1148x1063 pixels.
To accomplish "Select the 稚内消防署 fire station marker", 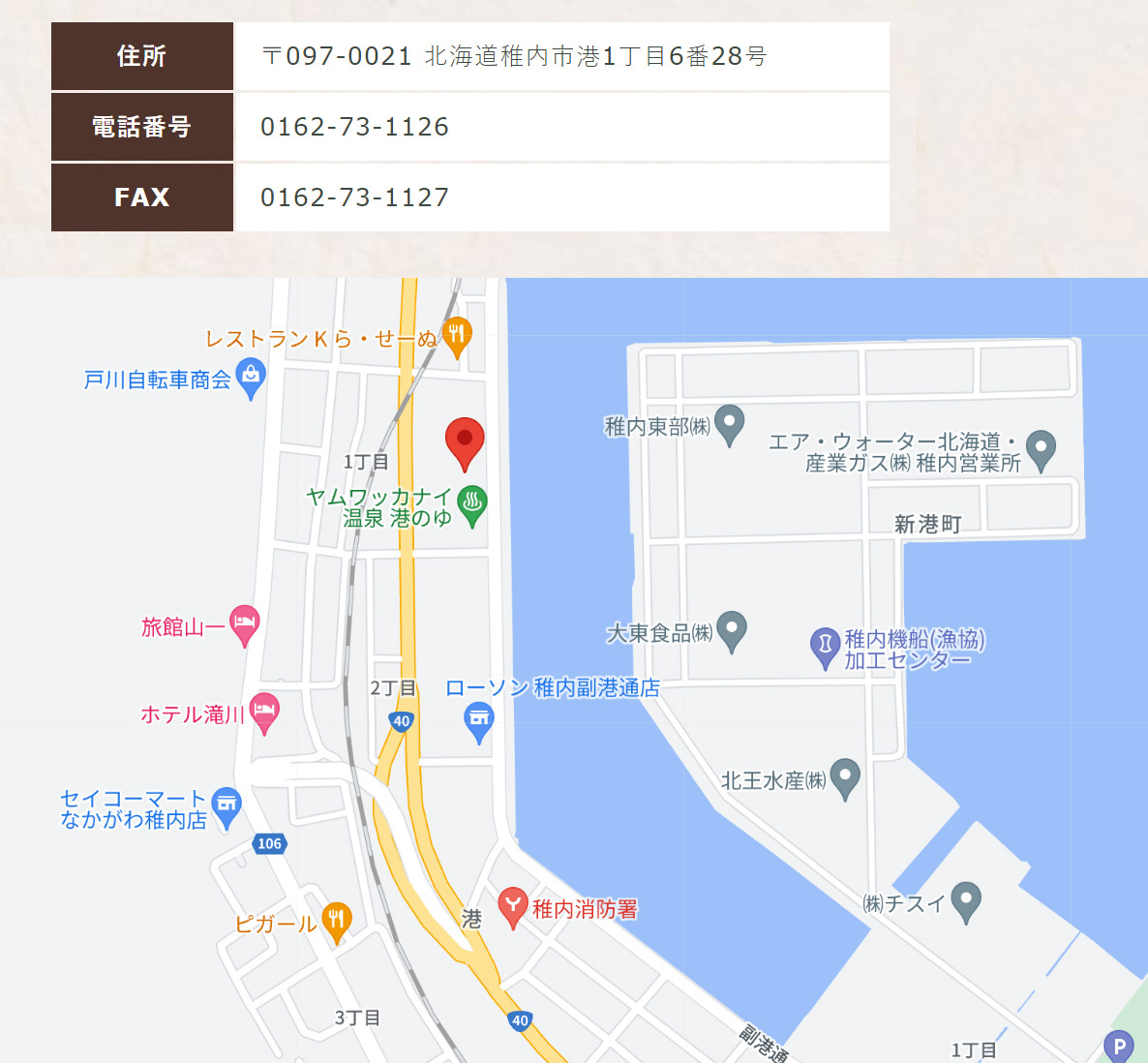I will click(513, 906).
